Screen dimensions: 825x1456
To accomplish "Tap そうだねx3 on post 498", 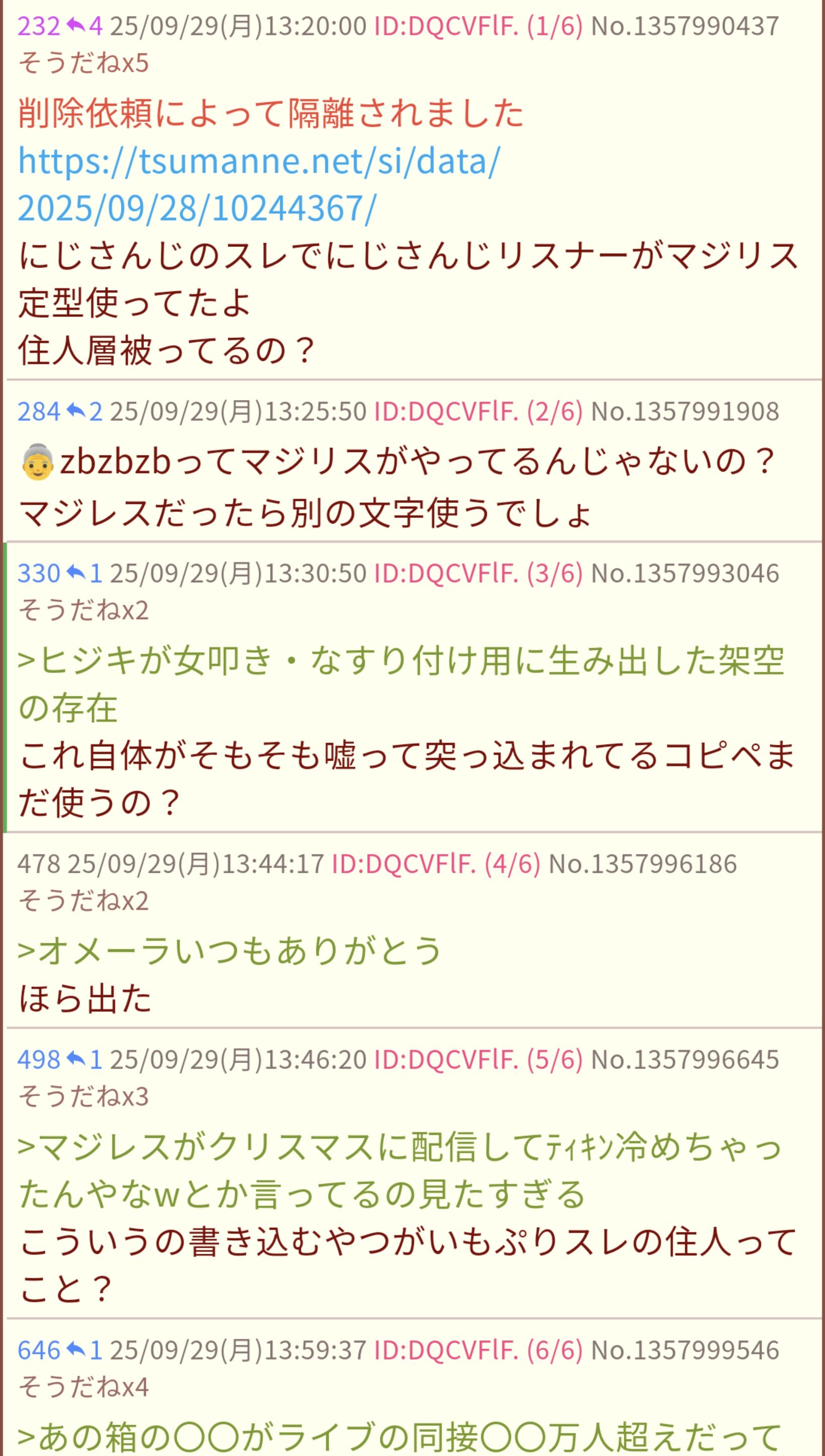I will pos(84,1096).
